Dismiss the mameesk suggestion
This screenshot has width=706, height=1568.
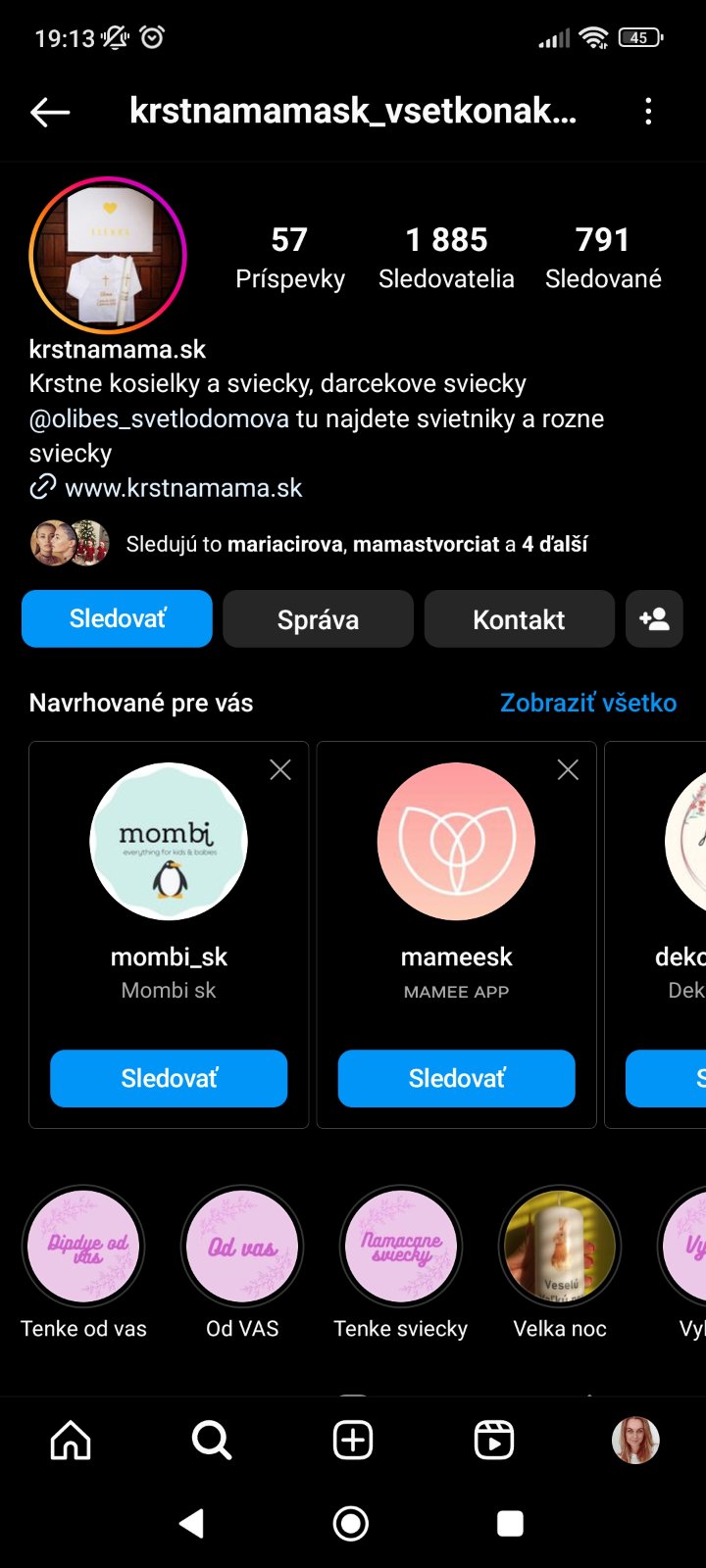coord(568,770)
